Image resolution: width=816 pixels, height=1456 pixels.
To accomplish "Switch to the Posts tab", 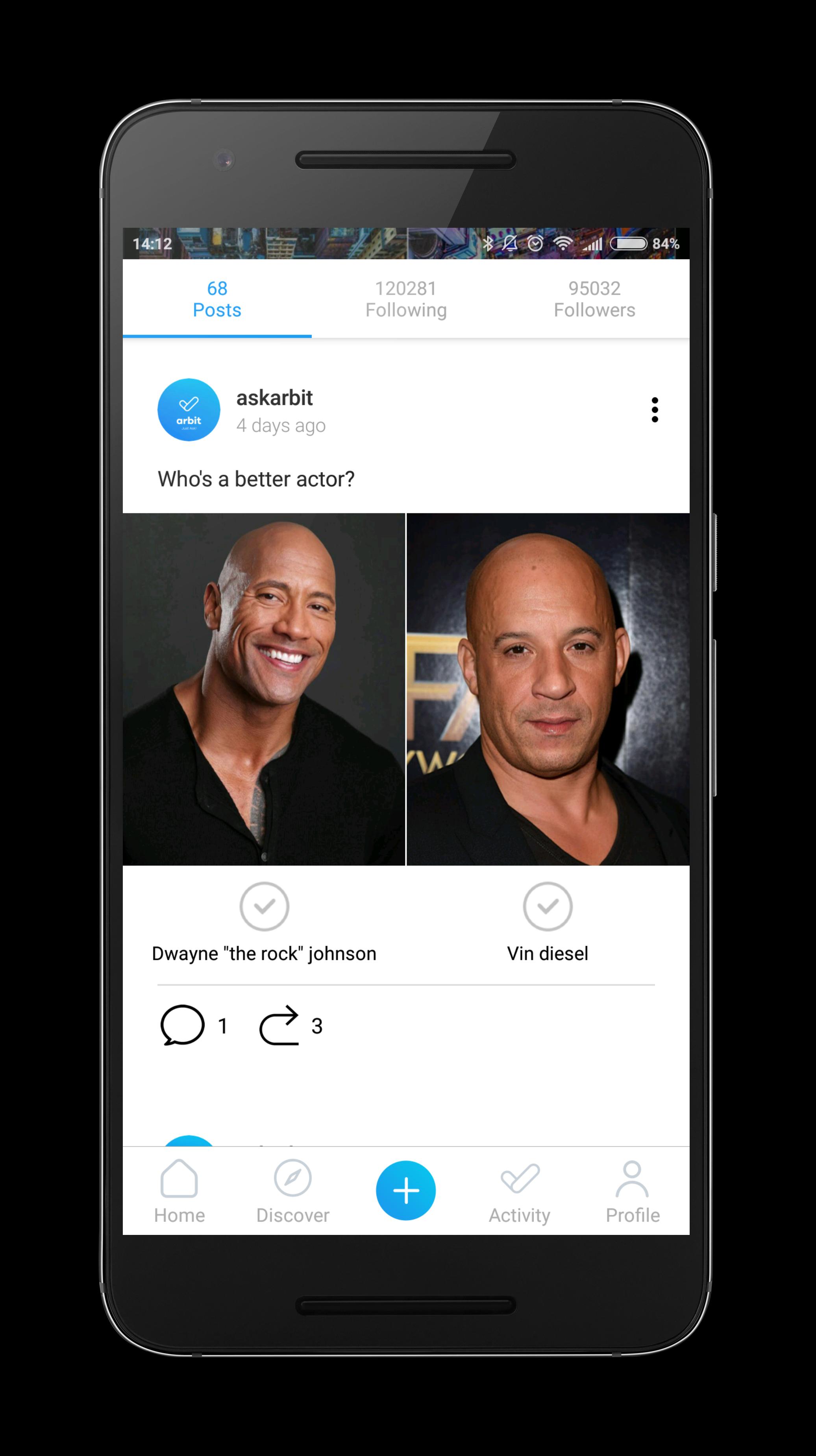I will (216, 299).
